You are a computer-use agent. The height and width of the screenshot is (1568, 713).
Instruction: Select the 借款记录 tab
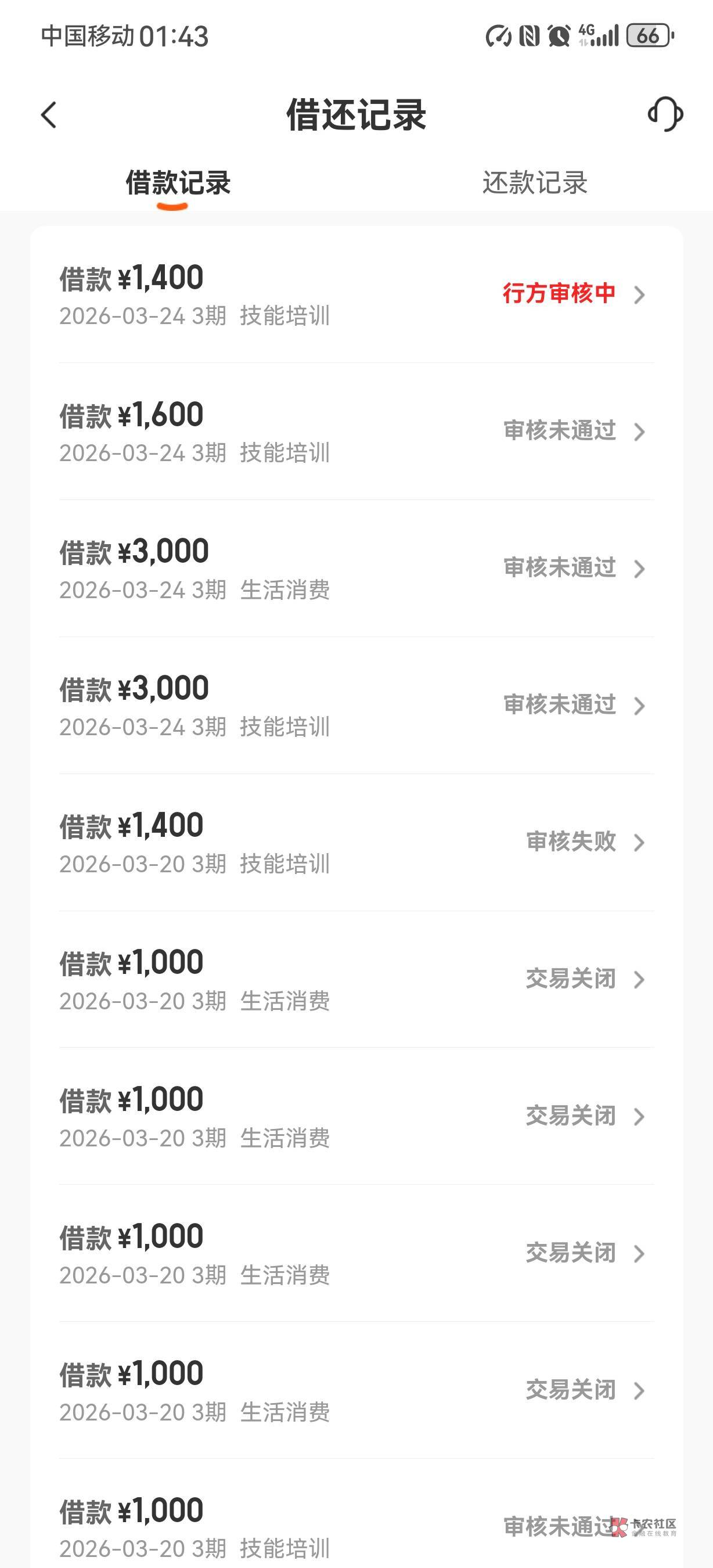coord(178,182)
